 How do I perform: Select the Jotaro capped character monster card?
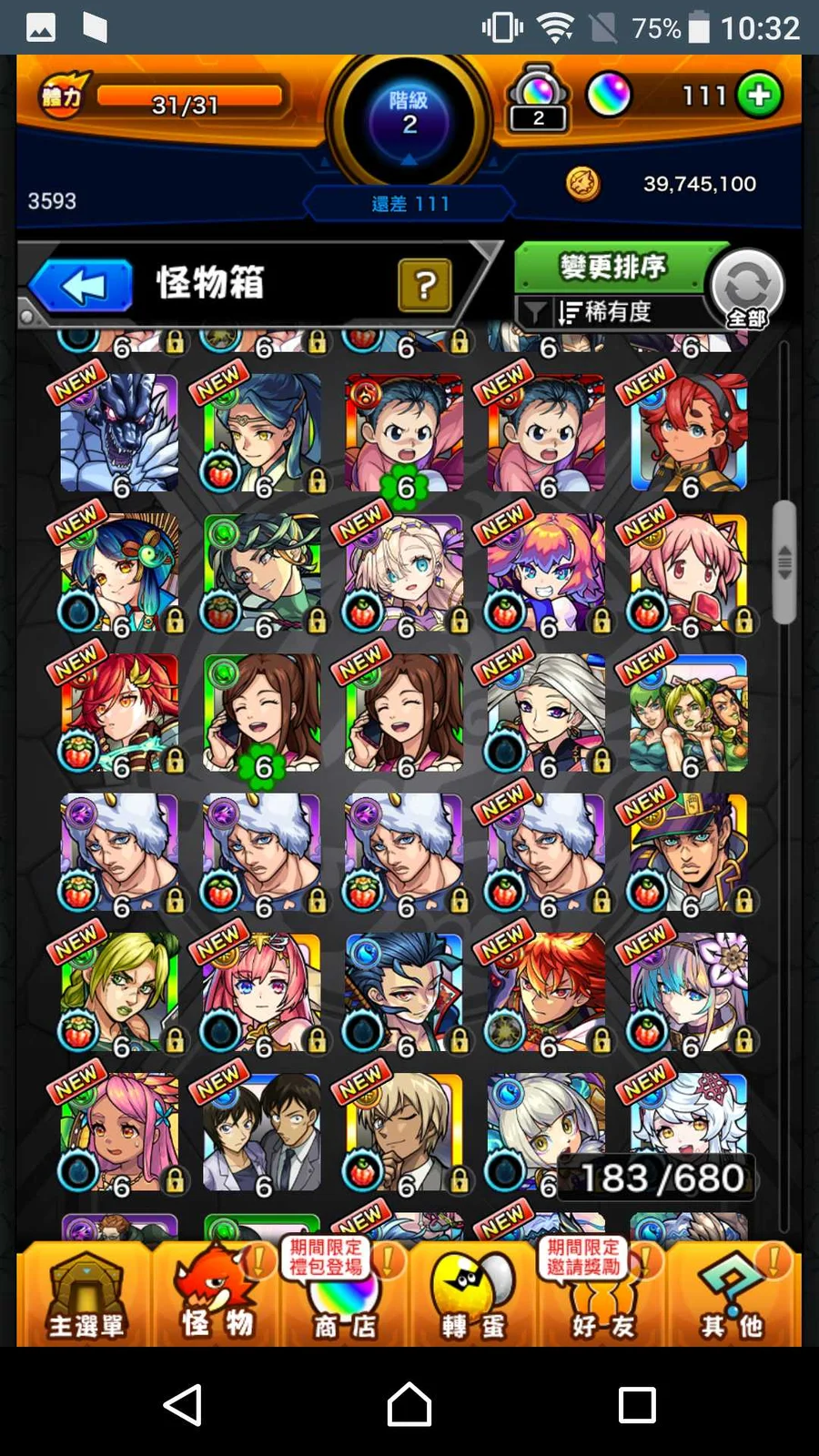tap(689, 853)
